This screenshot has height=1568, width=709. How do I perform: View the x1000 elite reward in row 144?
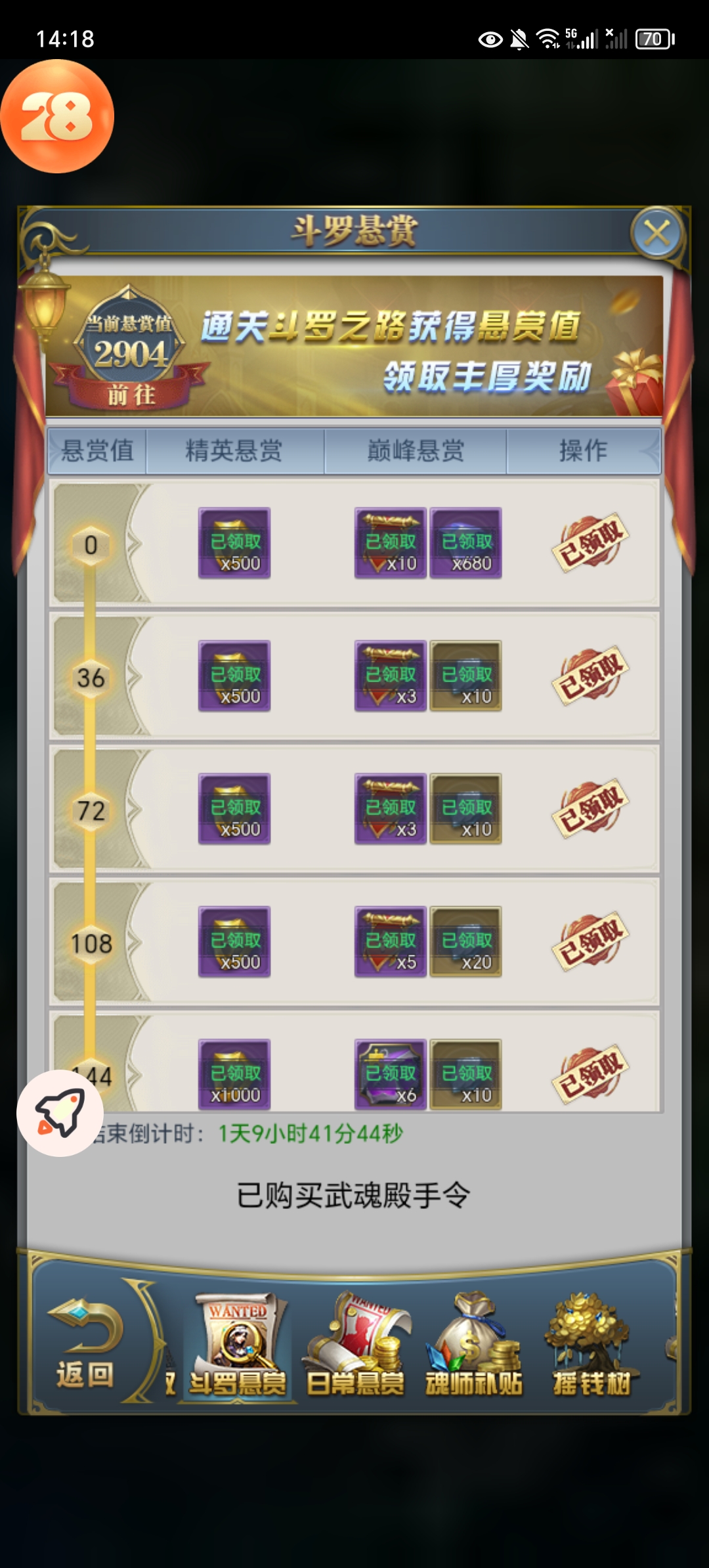pyautogui.click(x=234, y=1074)
